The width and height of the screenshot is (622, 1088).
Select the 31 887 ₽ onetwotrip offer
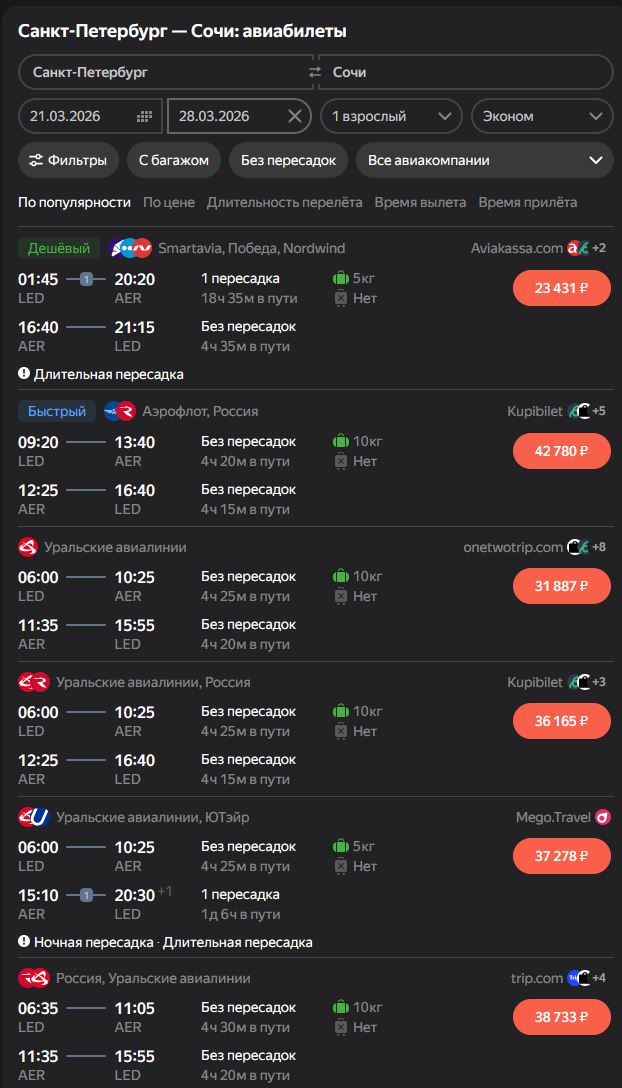tap(561, 586)
